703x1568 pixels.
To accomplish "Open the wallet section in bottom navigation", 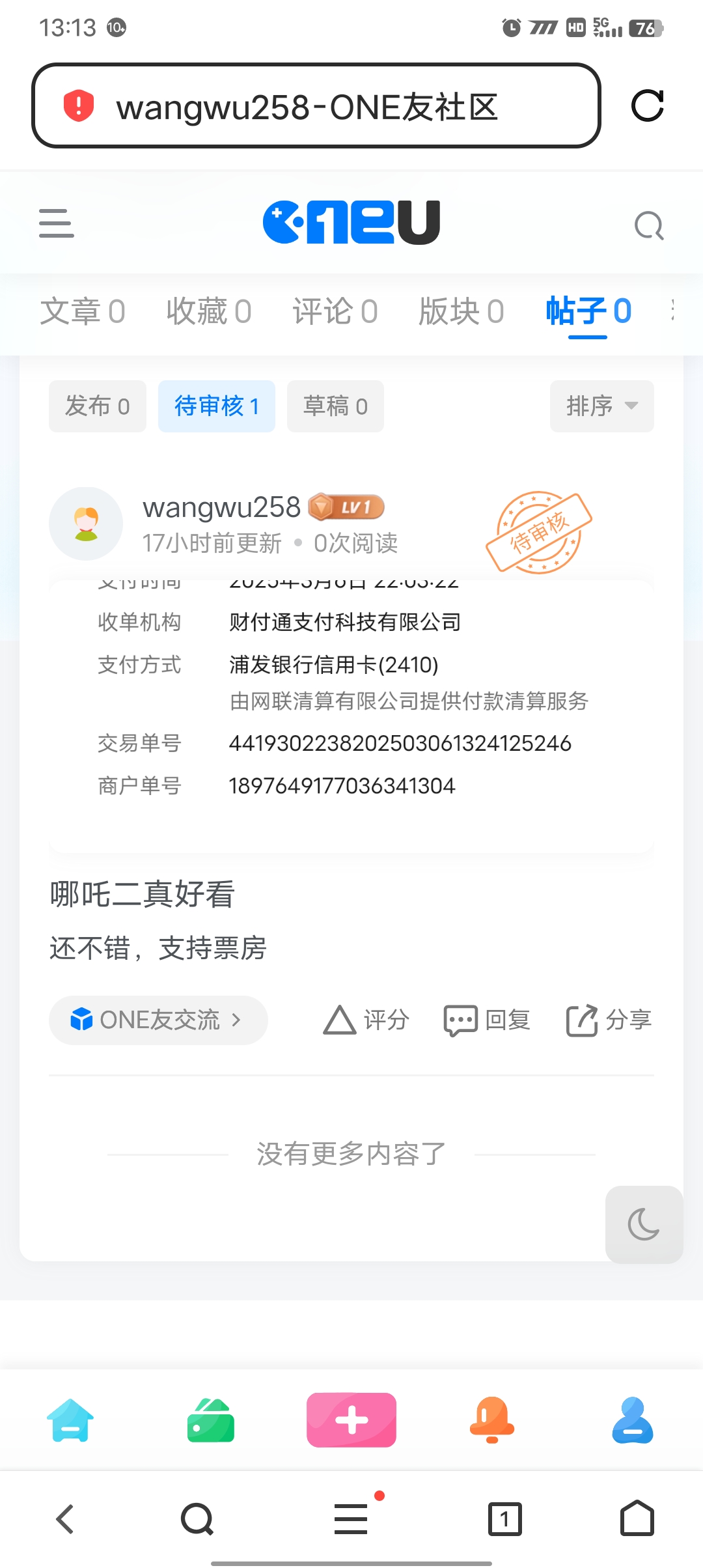I will [x=210, y=1420].
